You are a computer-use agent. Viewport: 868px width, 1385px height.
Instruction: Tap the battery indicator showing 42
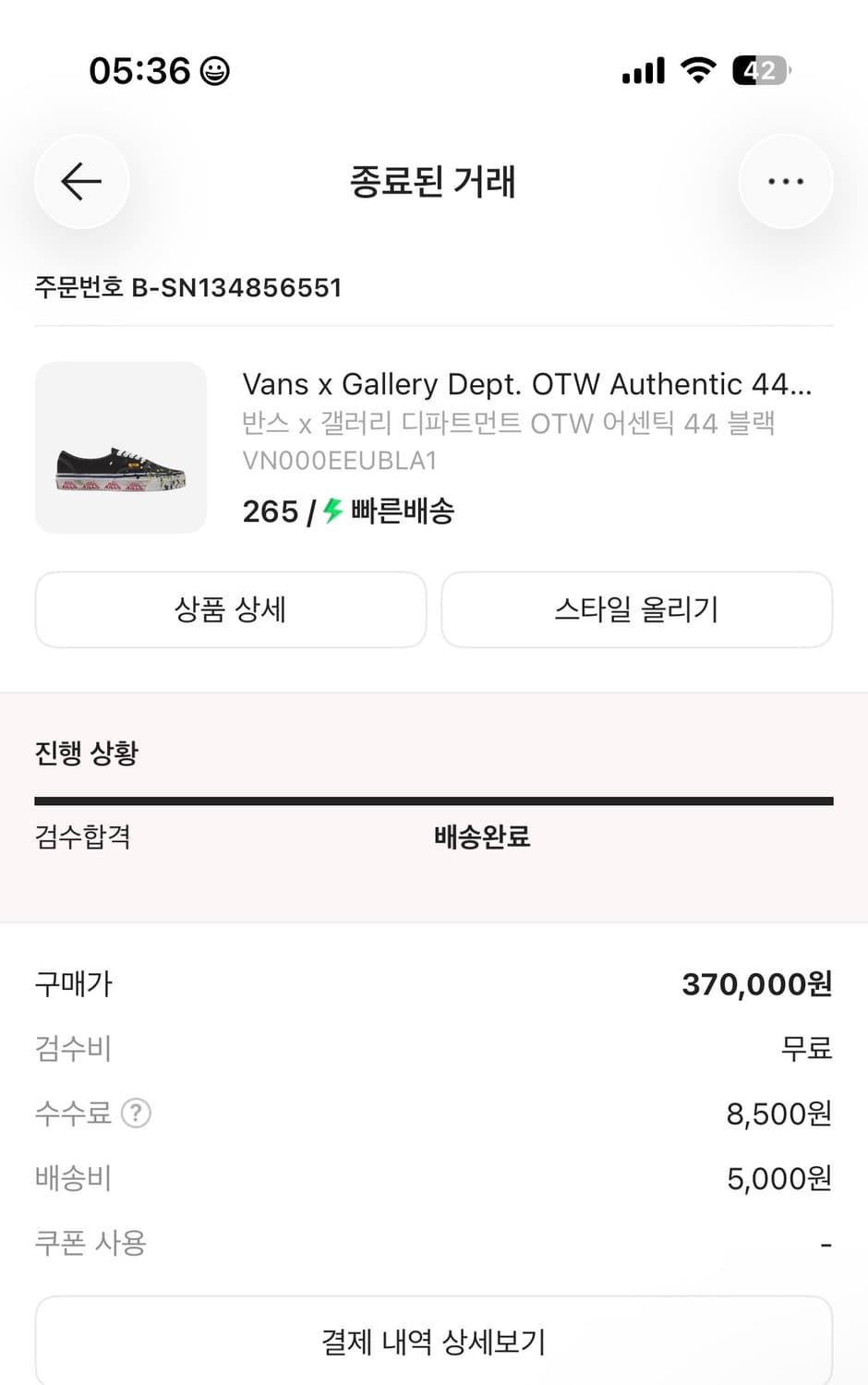[x=759, y=70]
